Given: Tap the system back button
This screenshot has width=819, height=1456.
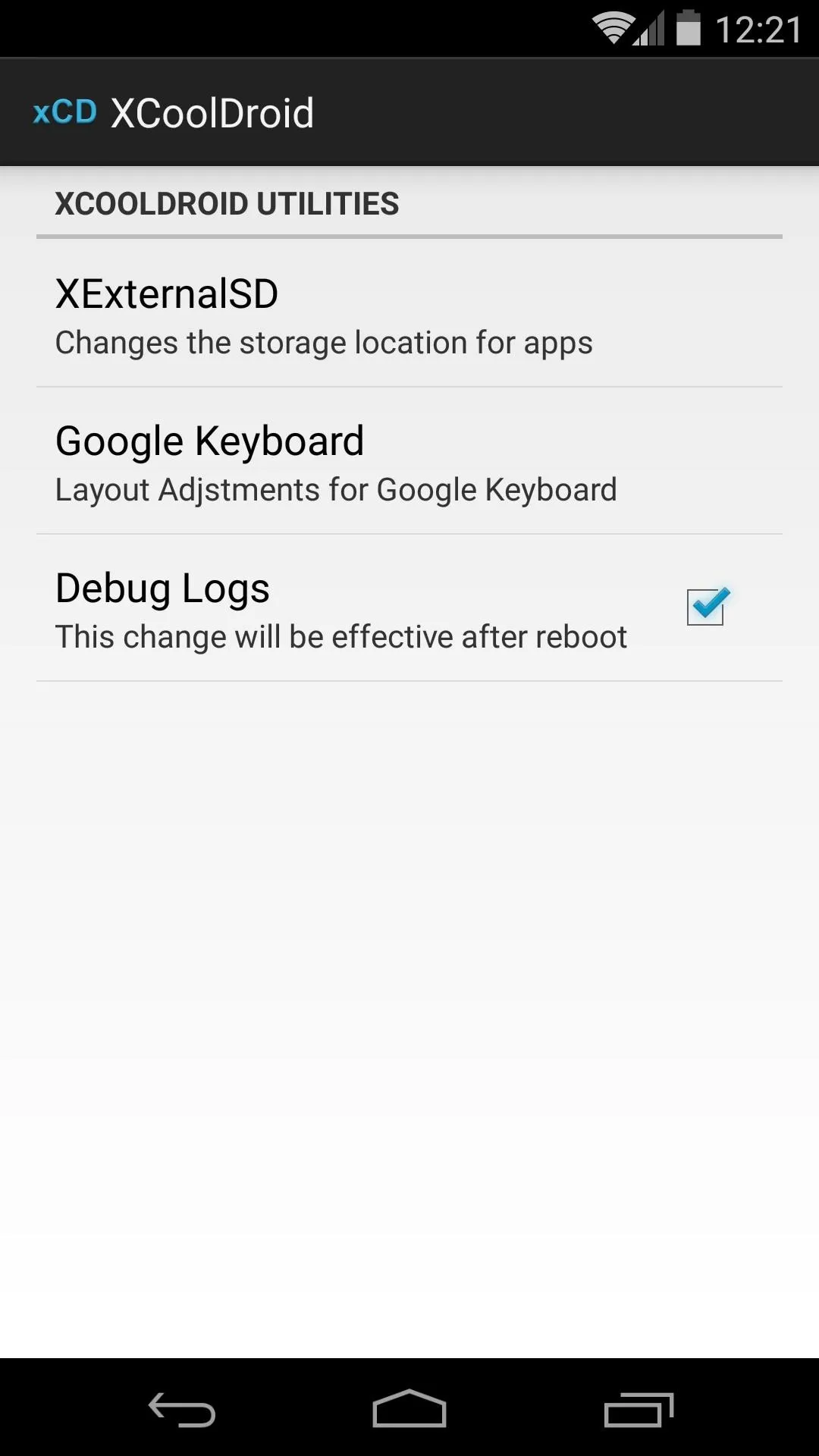Looking at the screenshot, I should pyautogui.click(x=182, y=1409).
